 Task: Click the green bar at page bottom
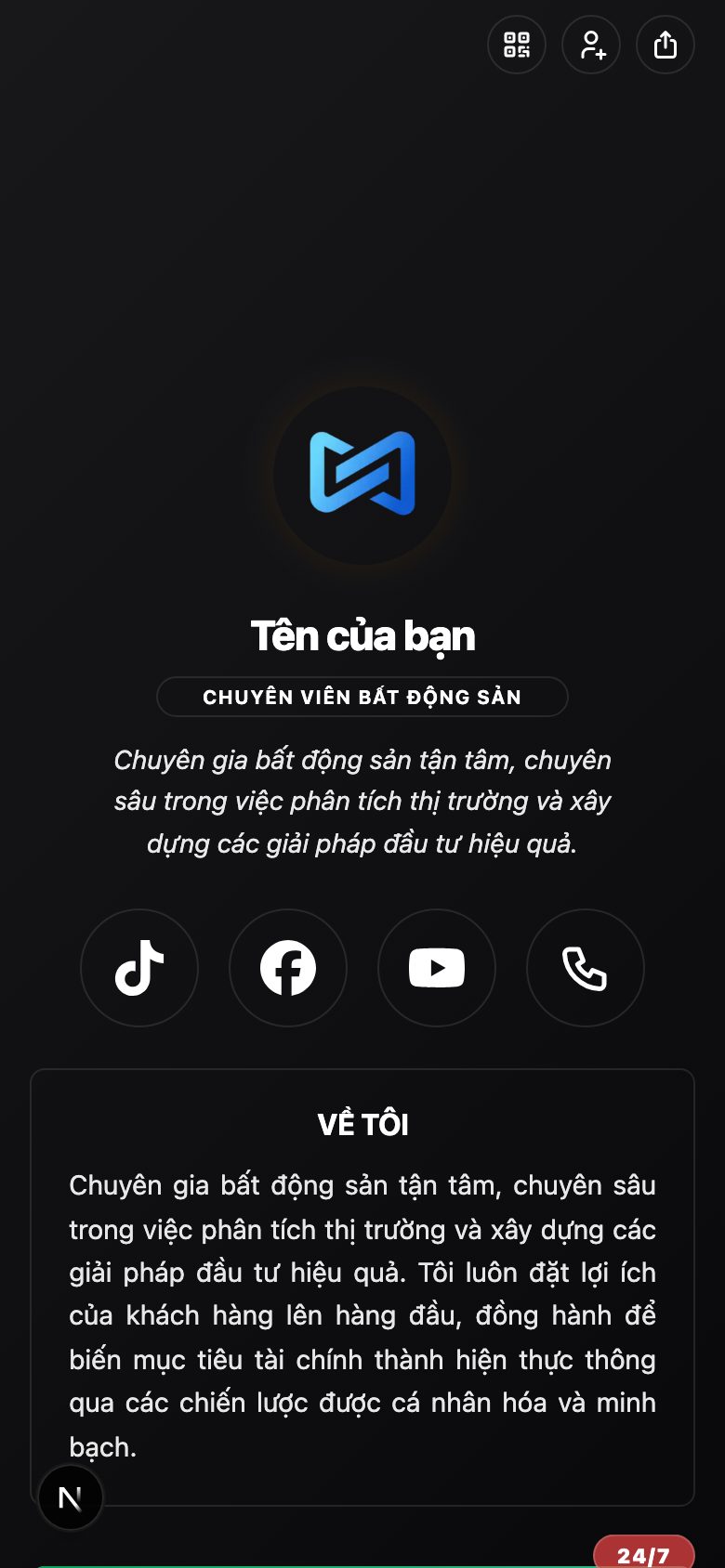(x=362, y=1564)
